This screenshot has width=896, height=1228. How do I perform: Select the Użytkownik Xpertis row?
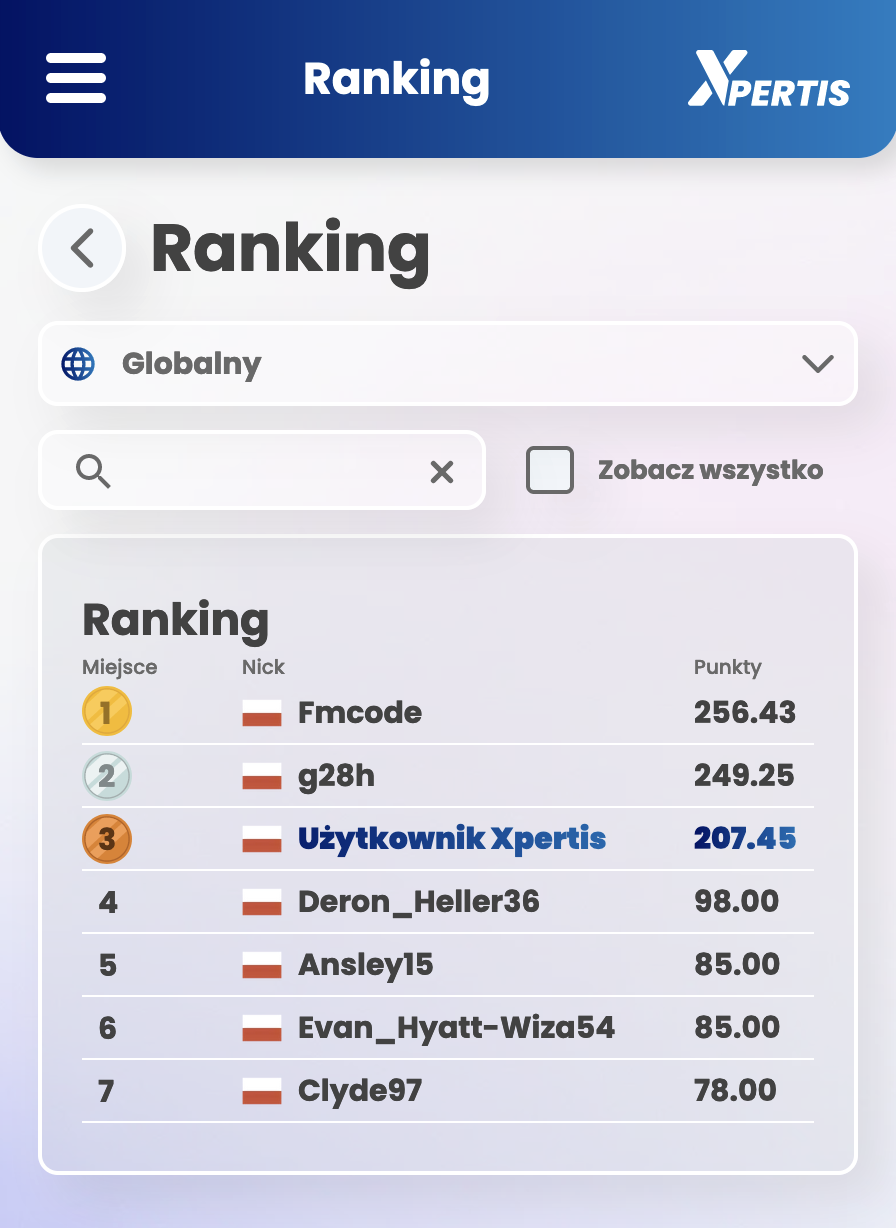[452, 838]
